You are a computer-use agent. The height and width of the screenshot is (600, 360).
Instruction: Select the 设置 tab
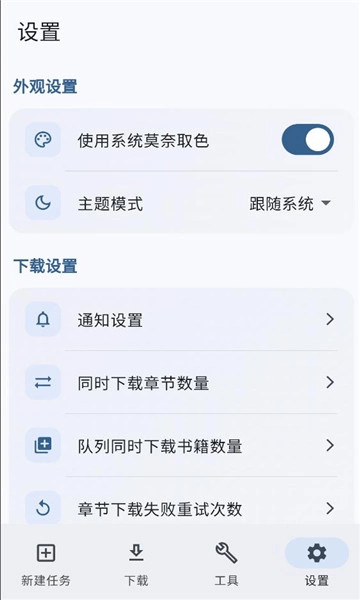click(316, 564)
